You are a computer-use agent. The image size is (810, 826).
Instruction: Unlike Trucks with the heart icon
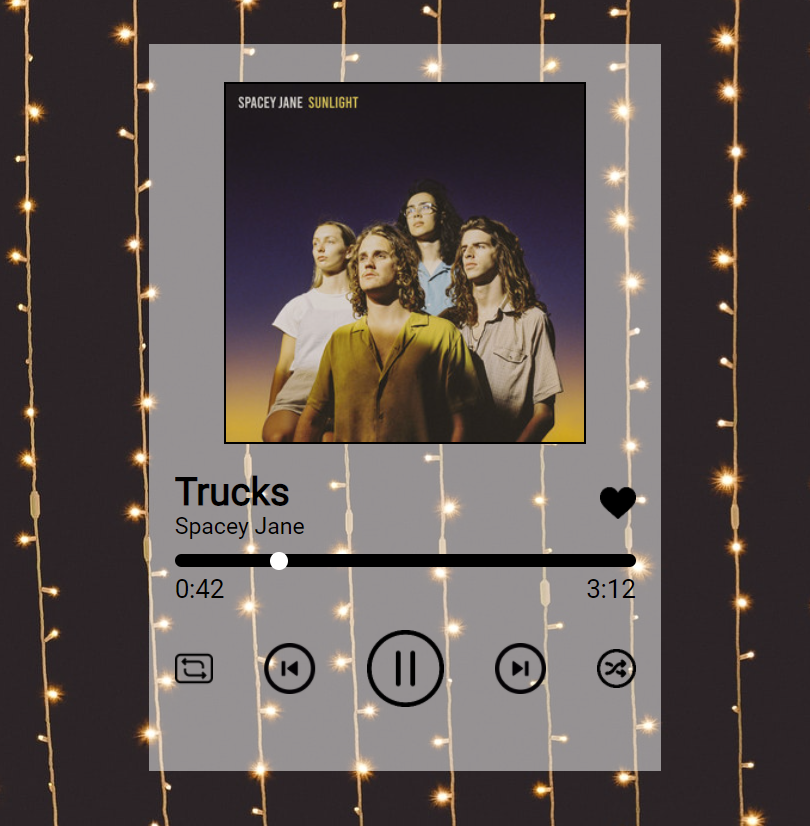[x=617, y=502]
